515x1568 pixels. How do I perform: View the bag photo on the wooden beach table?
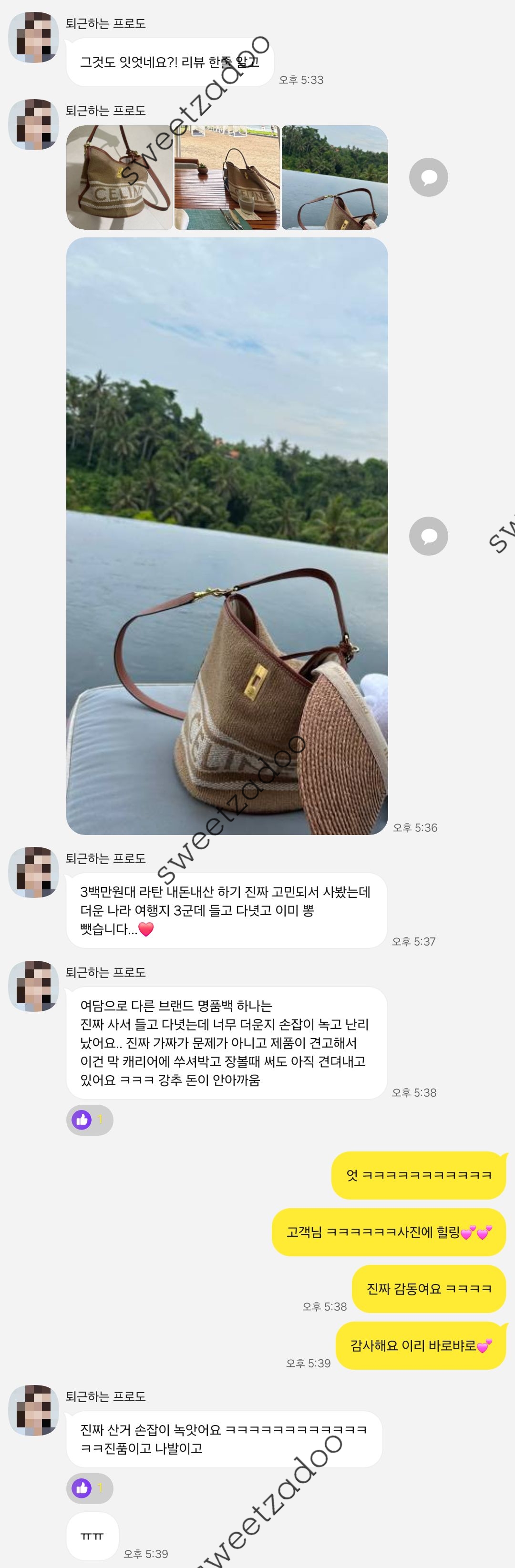coord(227,177)
